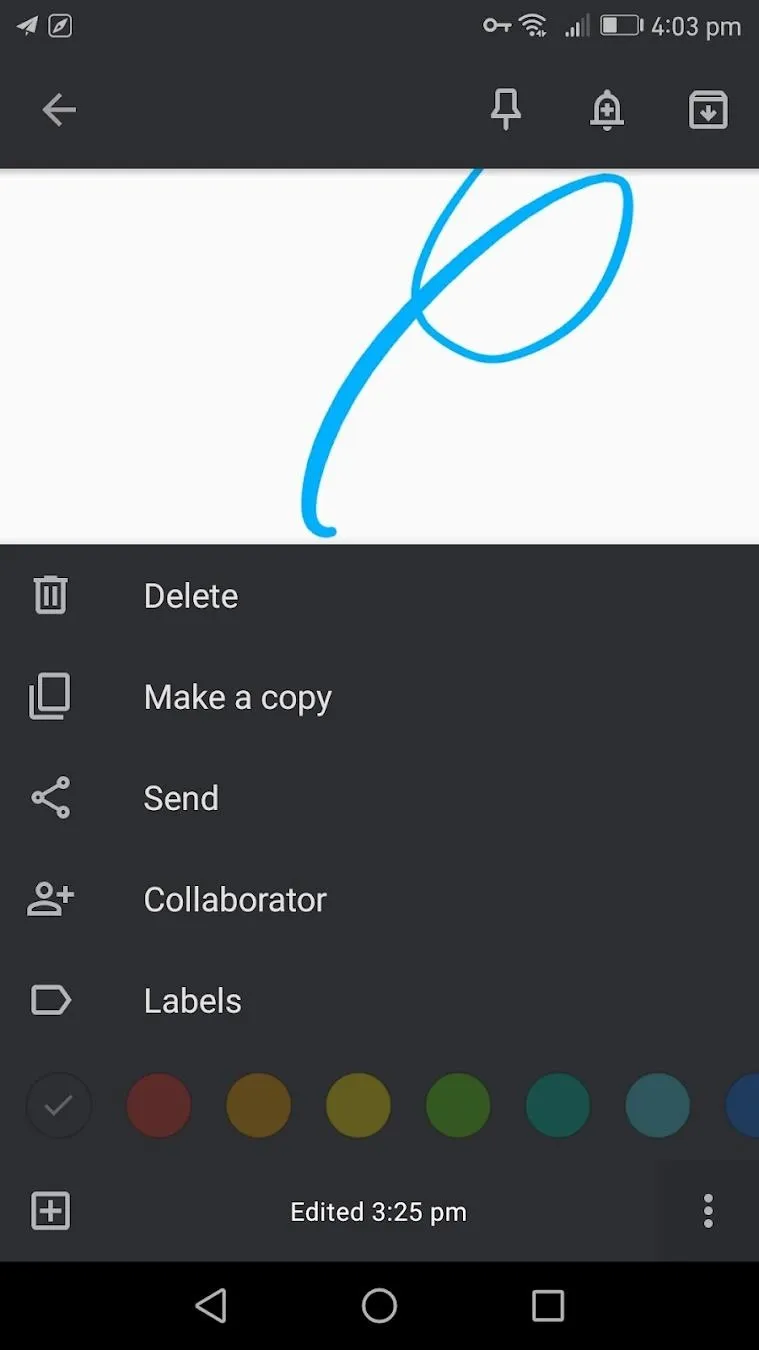This screenshot has height=1350, width=759.
Task: Archive this note
Action: (708, 110)
